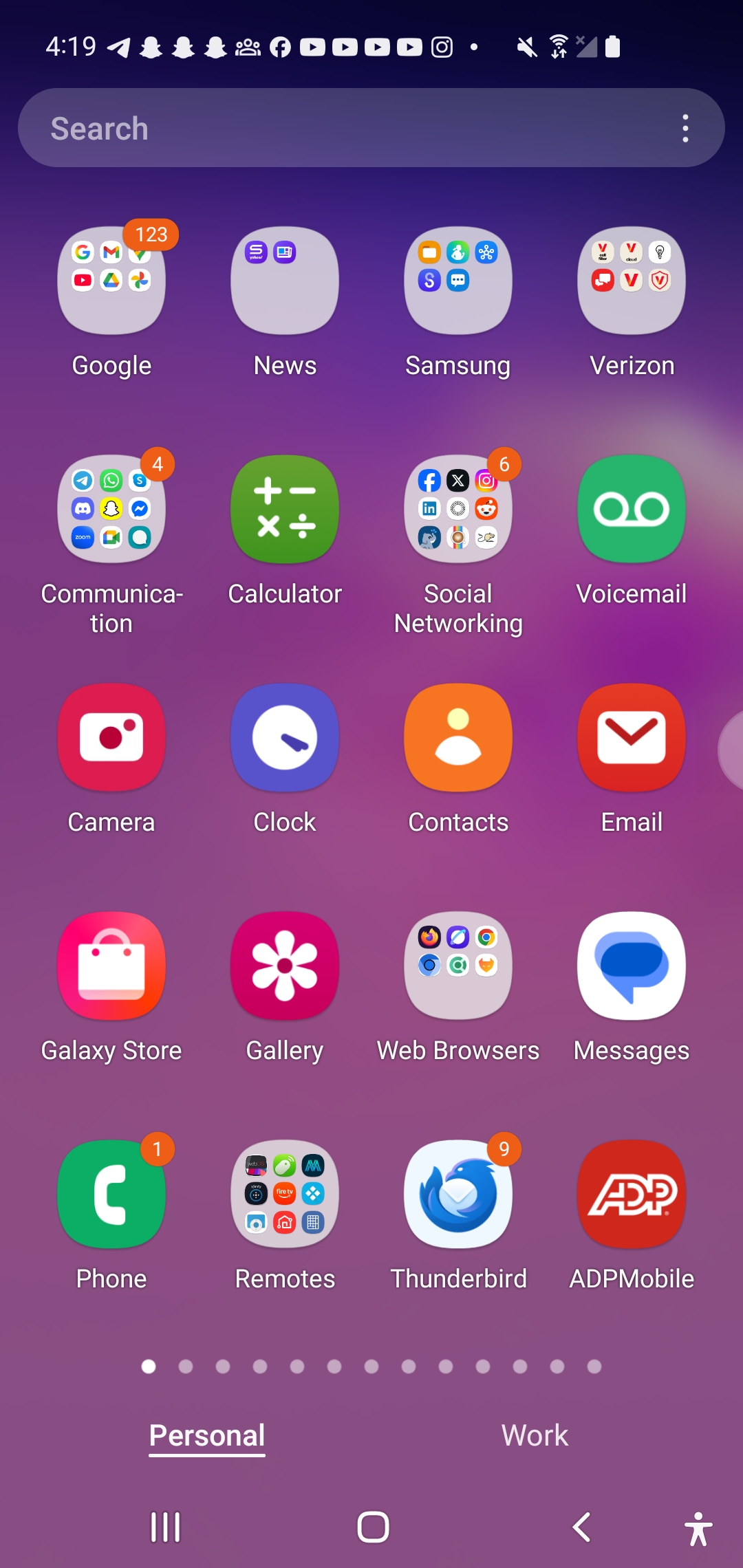Open the three-dot overflow menu
The width and height of the screenshot is (743, 1568).
(x=685, y=129)
